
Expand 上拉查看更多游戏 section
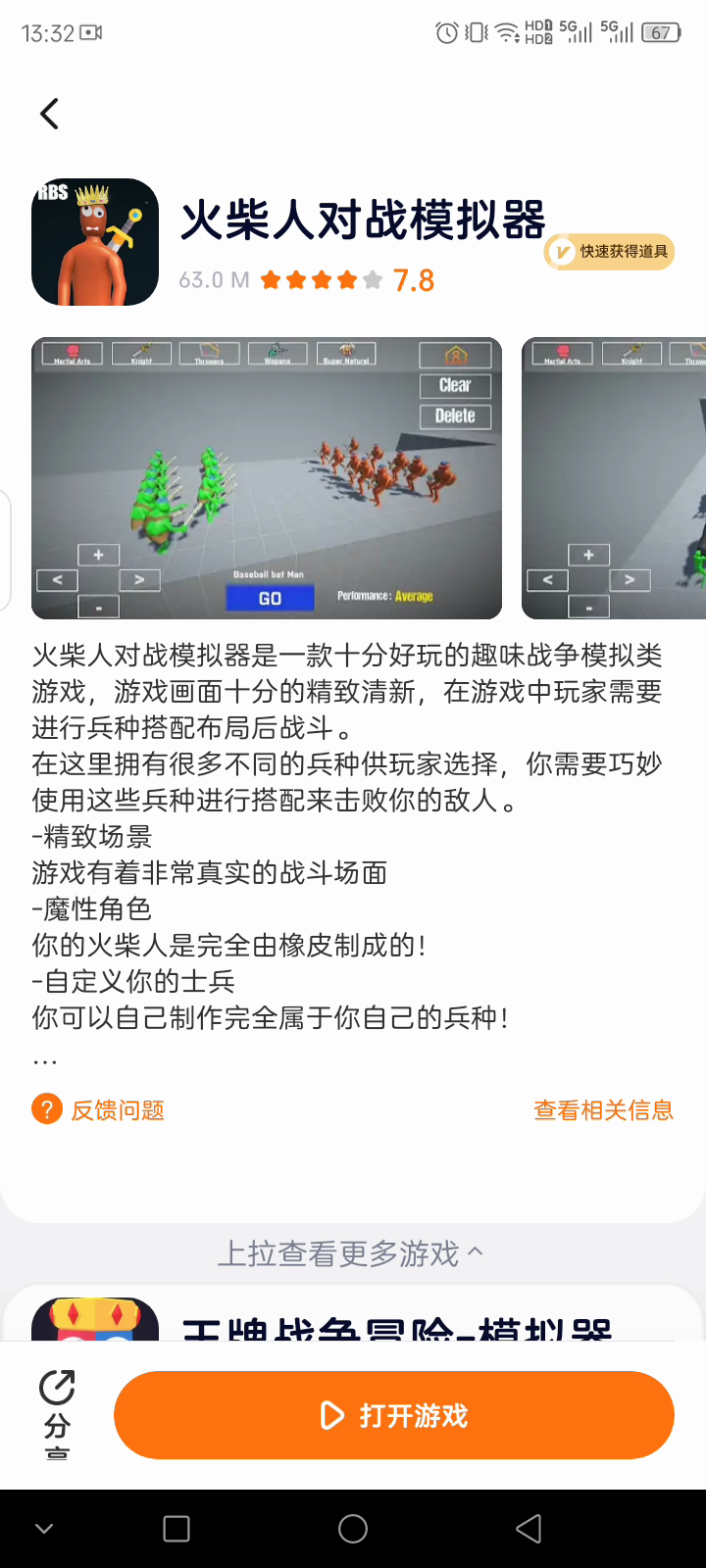point(351,1253)
